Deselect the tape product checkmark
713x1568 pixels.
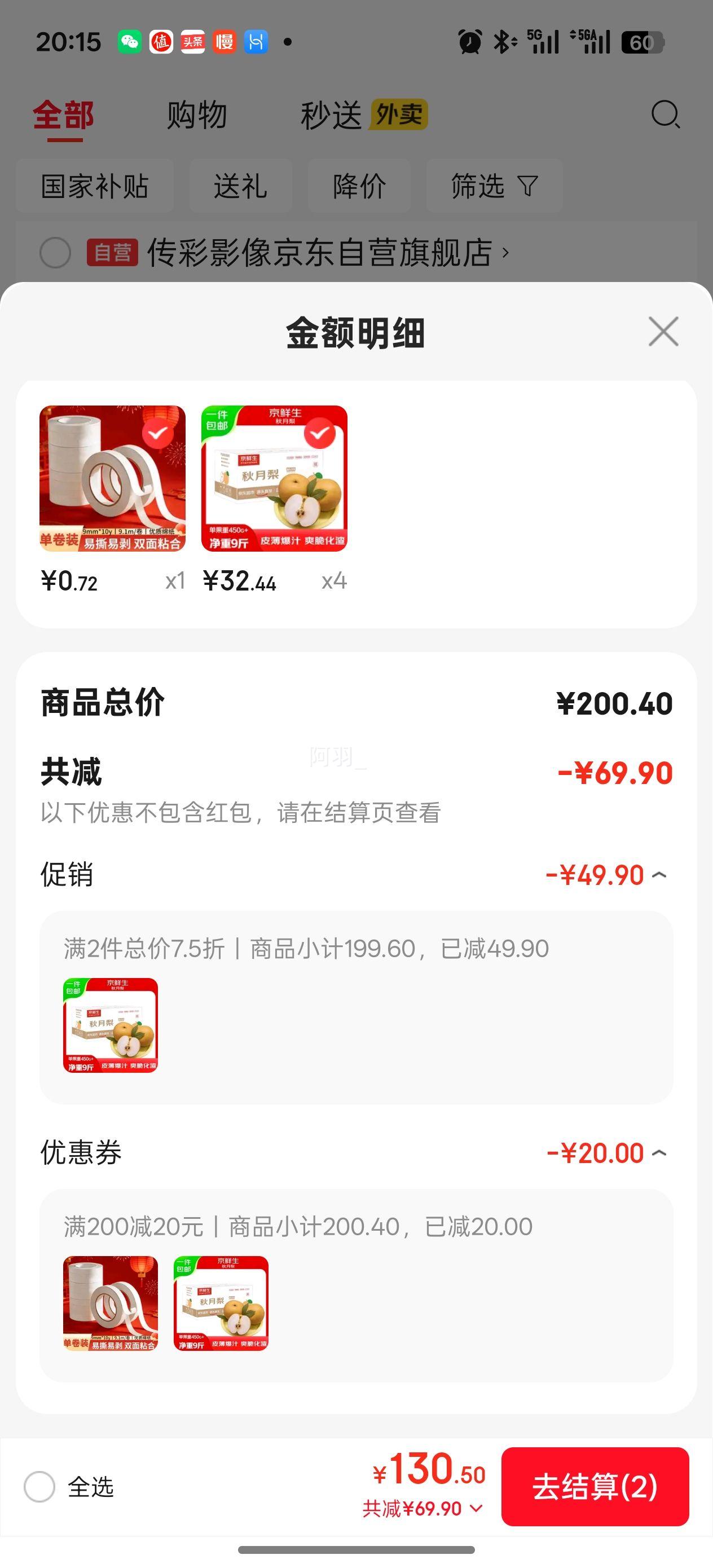tap(157, 434)
